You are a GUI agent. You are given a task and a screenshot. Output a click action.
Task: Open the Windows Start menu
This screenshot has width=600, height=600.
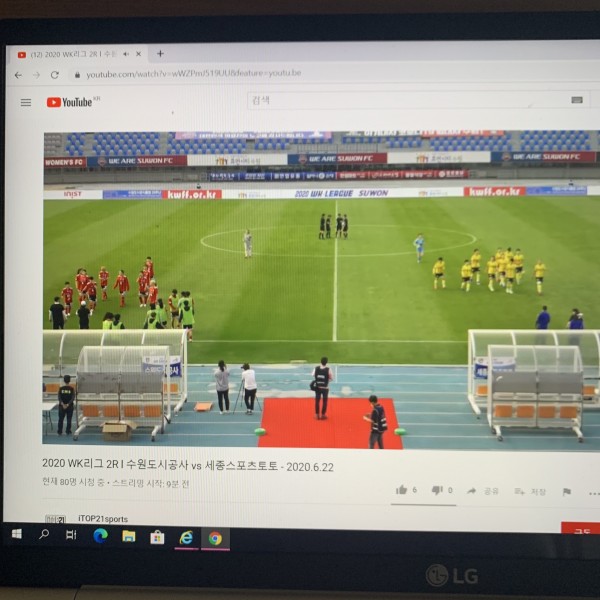[x=16, y=536]
